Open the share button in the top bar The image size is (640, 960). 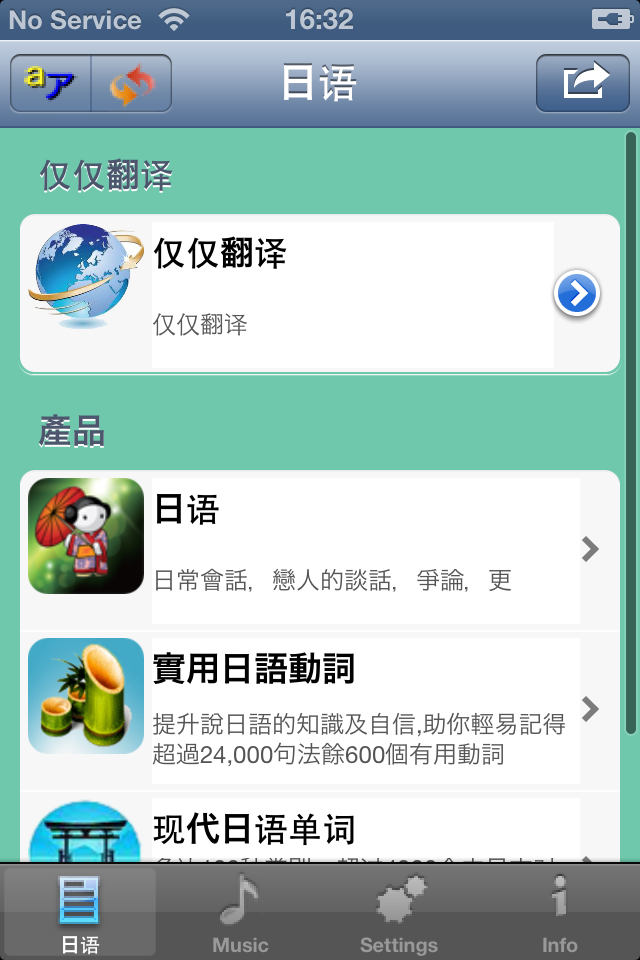581,83
